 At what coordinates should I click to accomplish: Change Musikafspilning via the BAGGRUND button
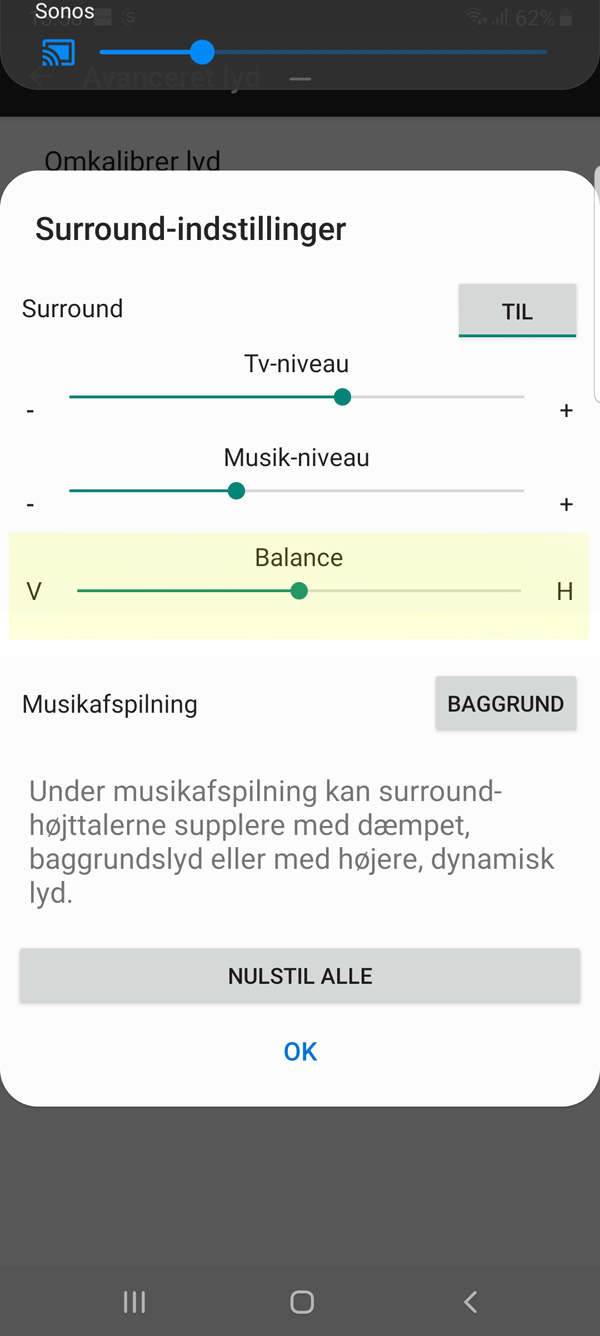coord(506,704)
